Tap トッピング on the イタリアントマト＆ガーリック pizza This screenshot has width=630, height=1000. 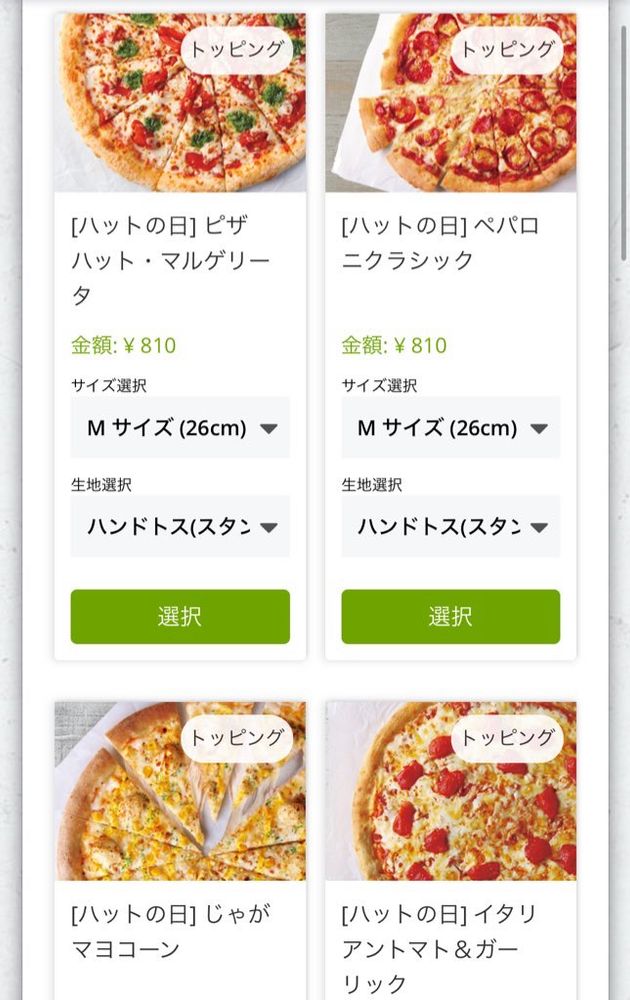pyautogui.click(x=507, y=738)
